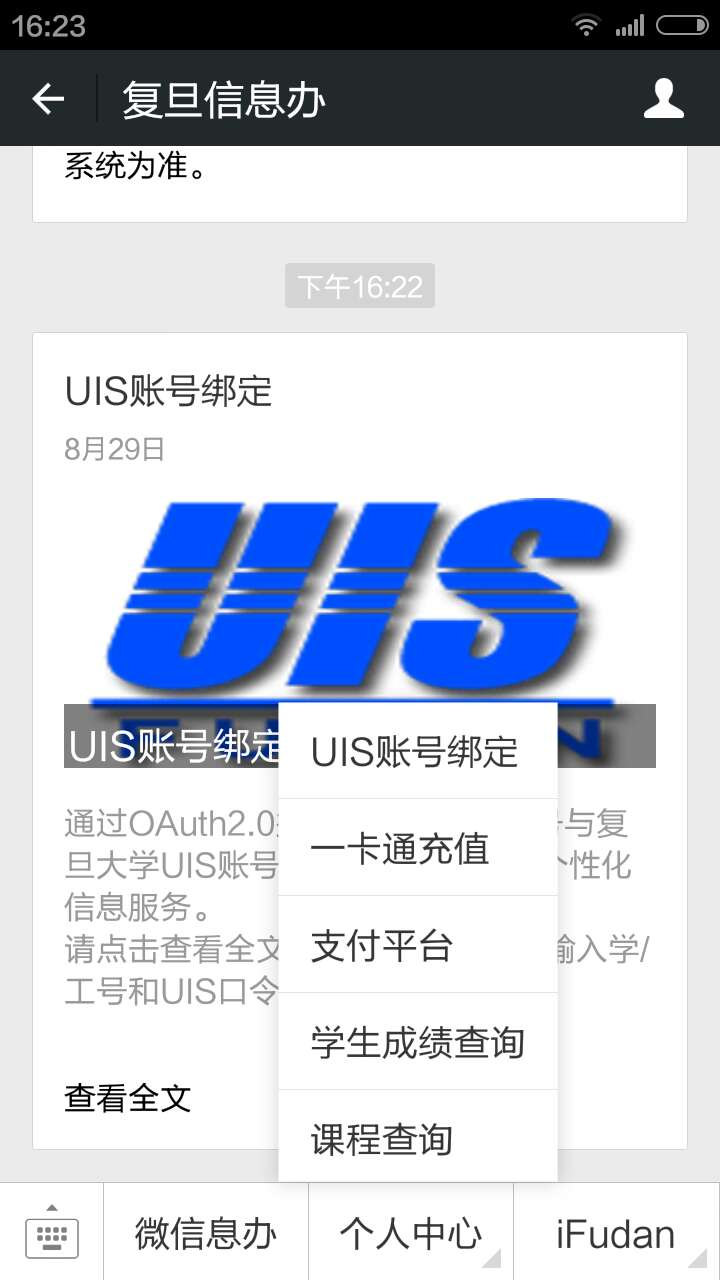This screenshot has width=720, height=1280.
Task: Go back using the arrow icon
Action: (x=48, y=98)
